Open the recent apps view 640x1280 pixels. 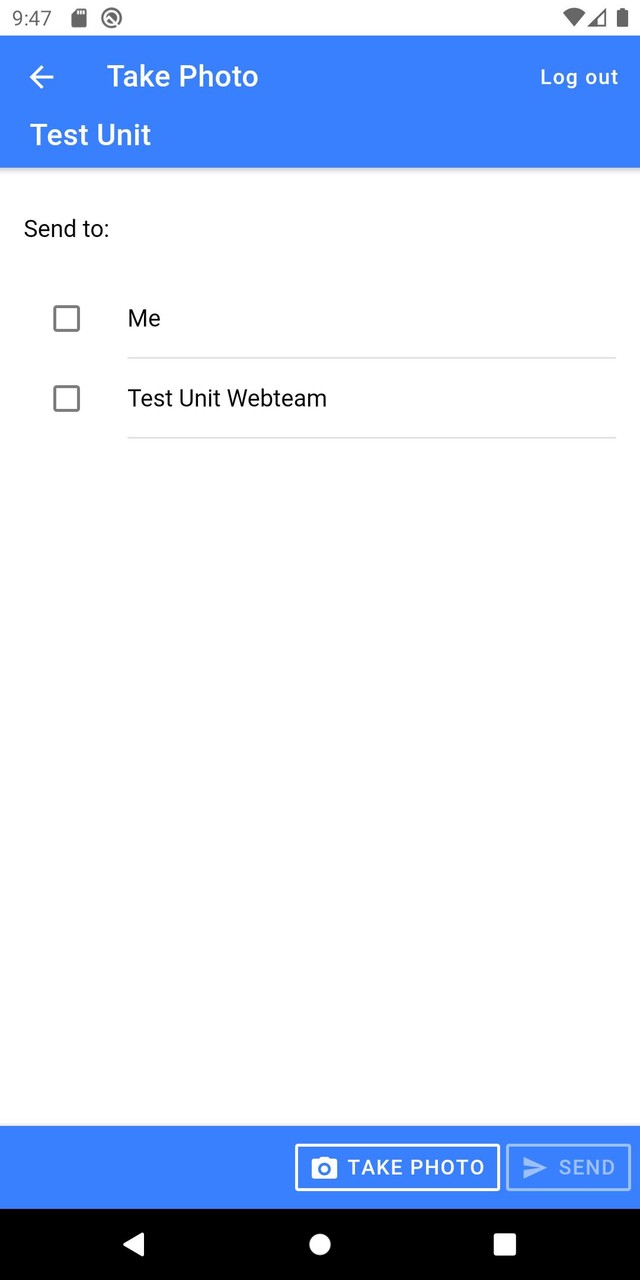[x=505, y=1244]
